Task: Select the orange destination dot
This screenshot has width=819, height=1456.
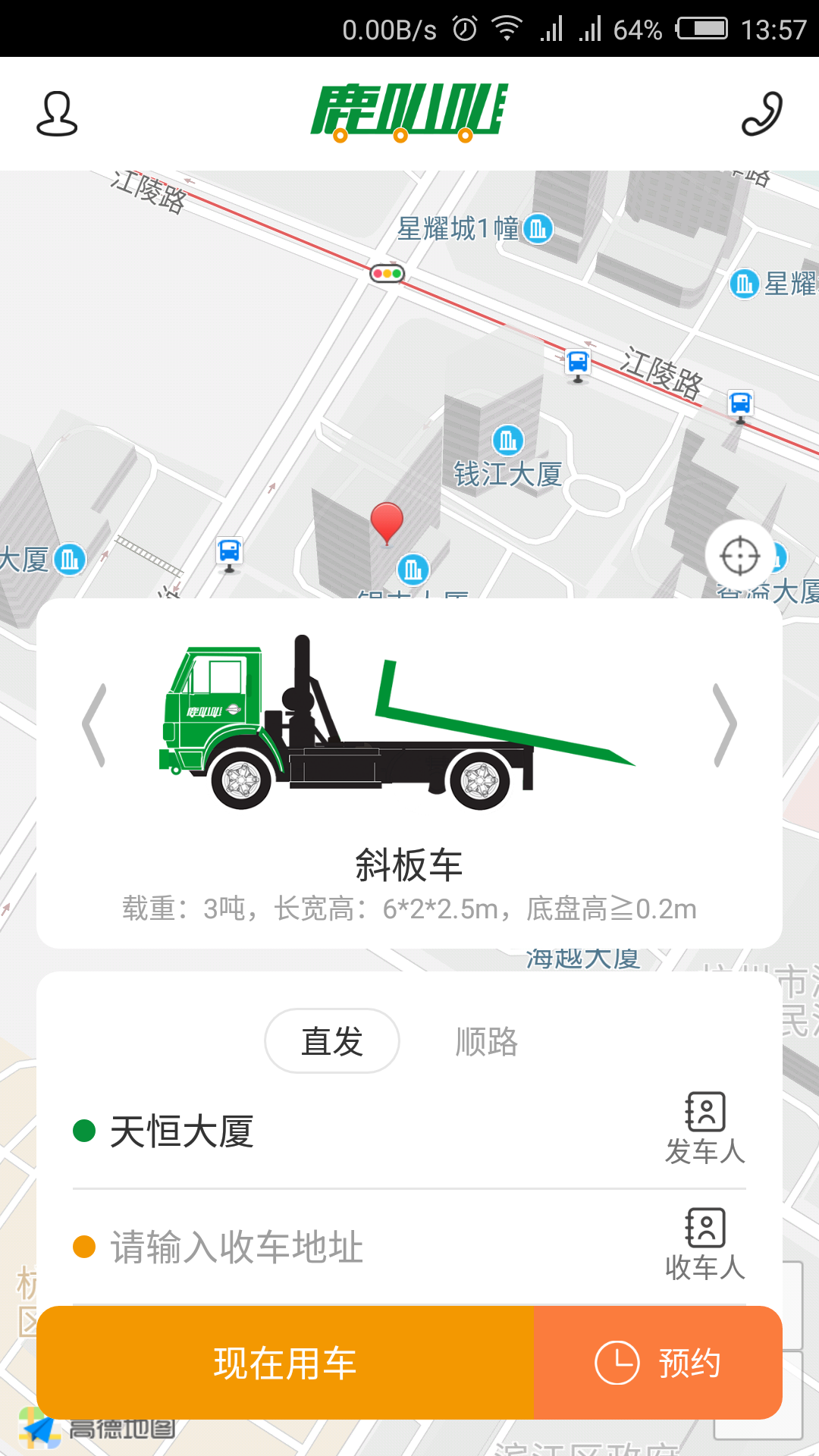Action: pos(83,1242)
